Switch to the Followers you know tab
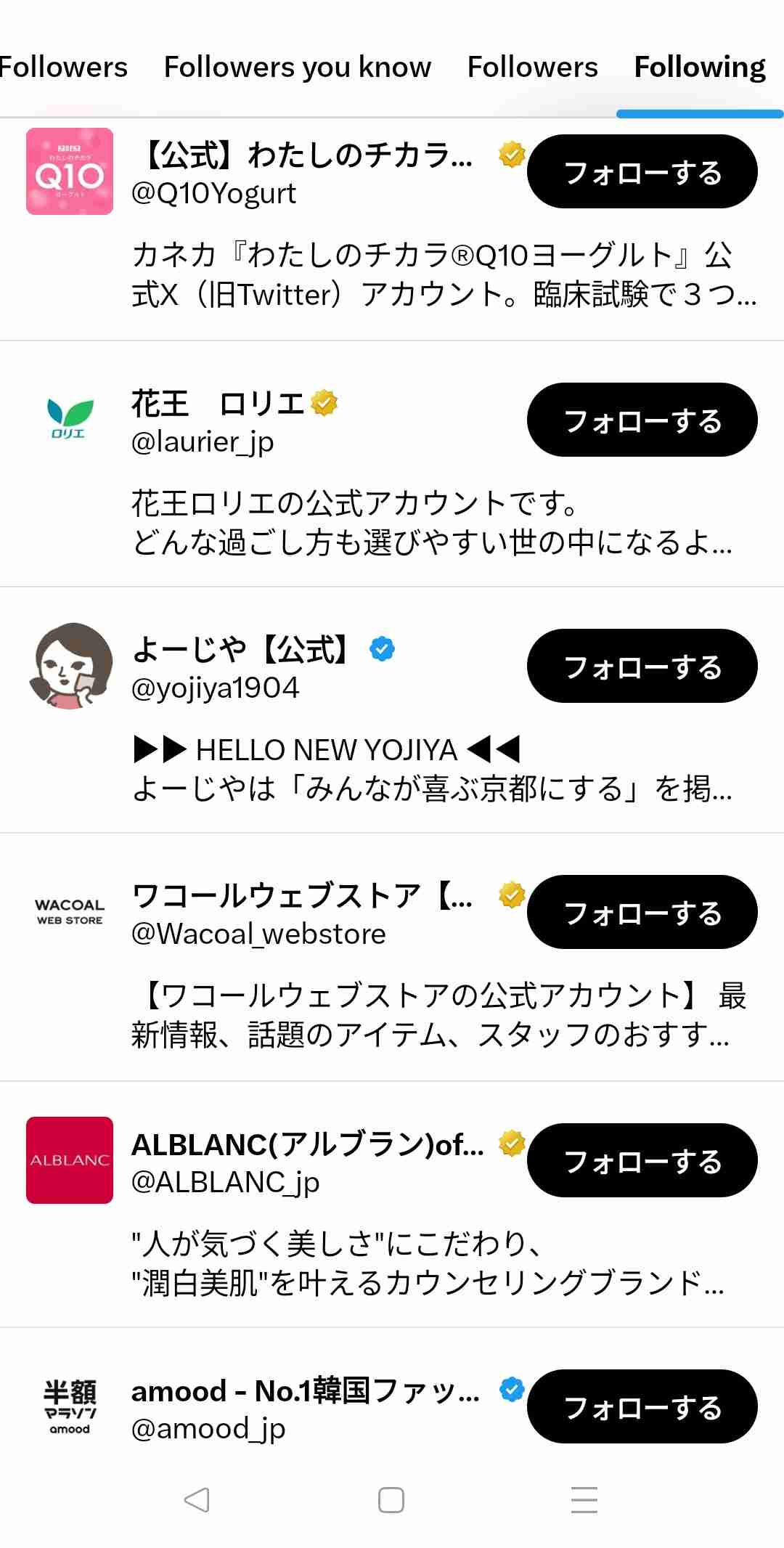Viewport: 784px width, 1548px height. (297, 68)
